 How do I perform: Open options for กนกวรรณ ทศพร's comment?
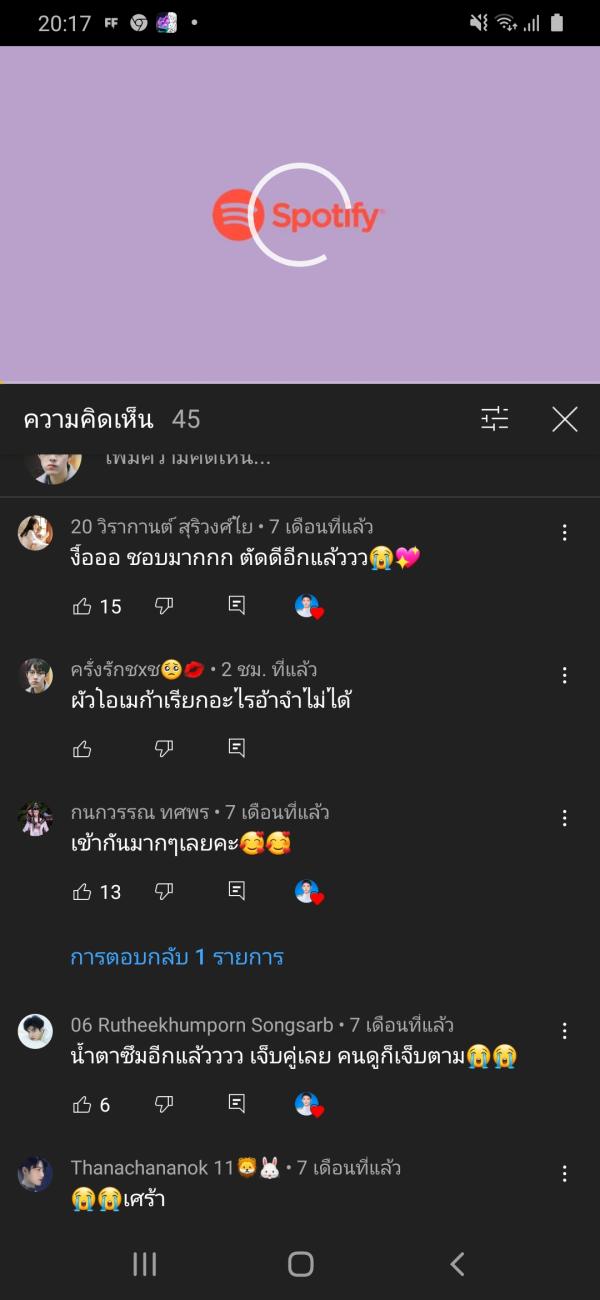(x=565, y=818)
